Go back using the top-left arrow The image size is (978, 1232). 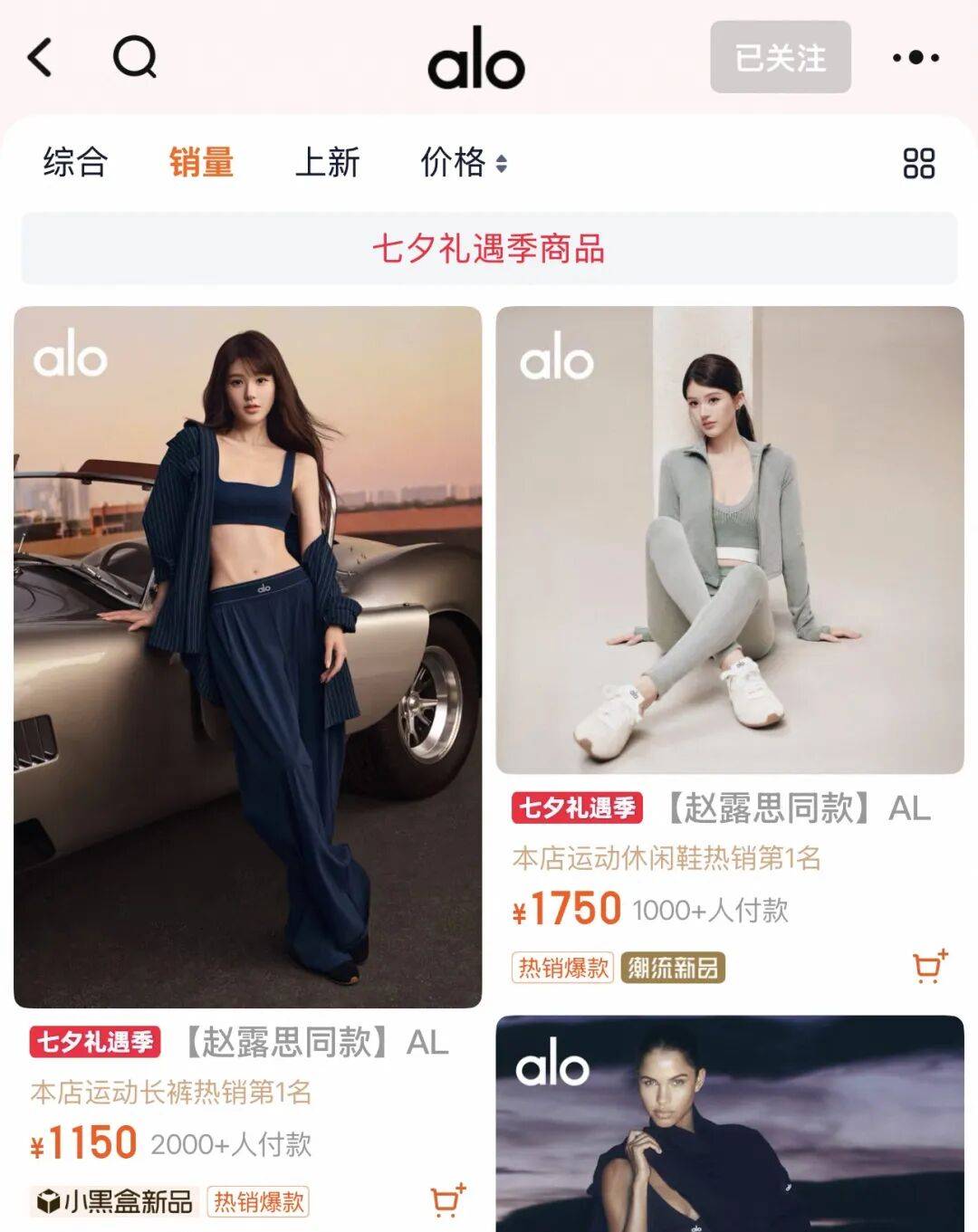[x=41, y=57]
